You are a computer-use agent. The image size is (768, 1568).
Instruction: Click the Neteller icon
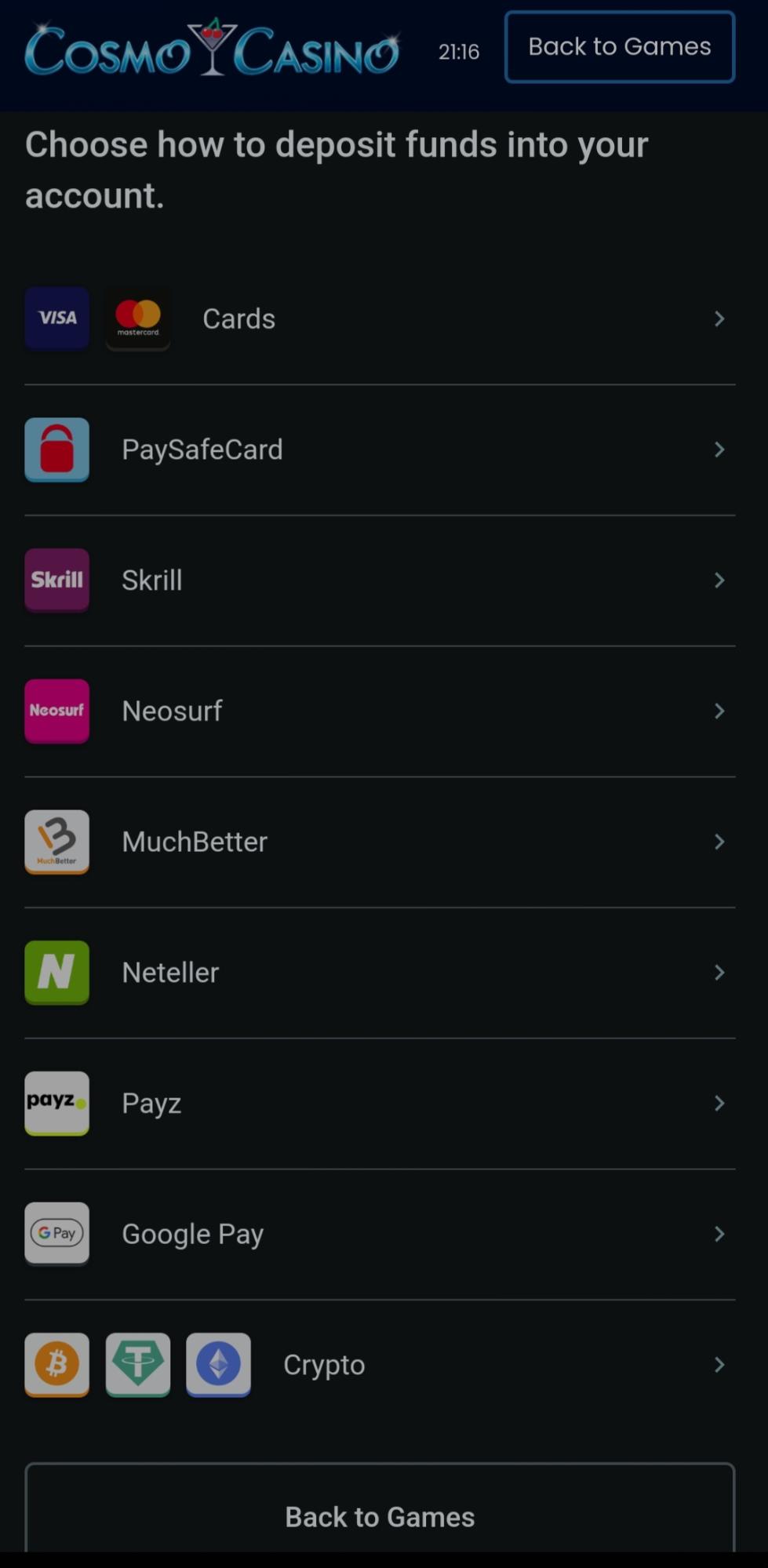click(56, 972)
